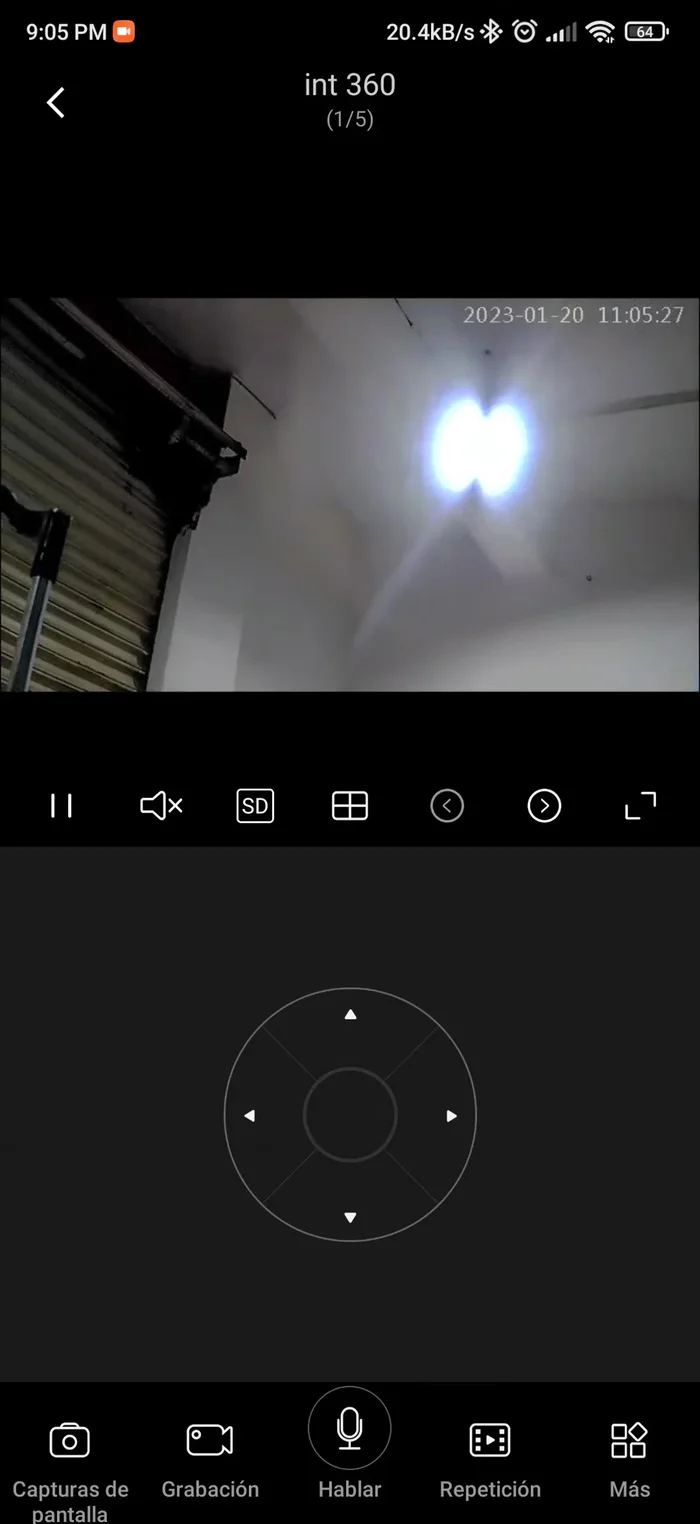Go to the previous camera

tap(447, 806)
